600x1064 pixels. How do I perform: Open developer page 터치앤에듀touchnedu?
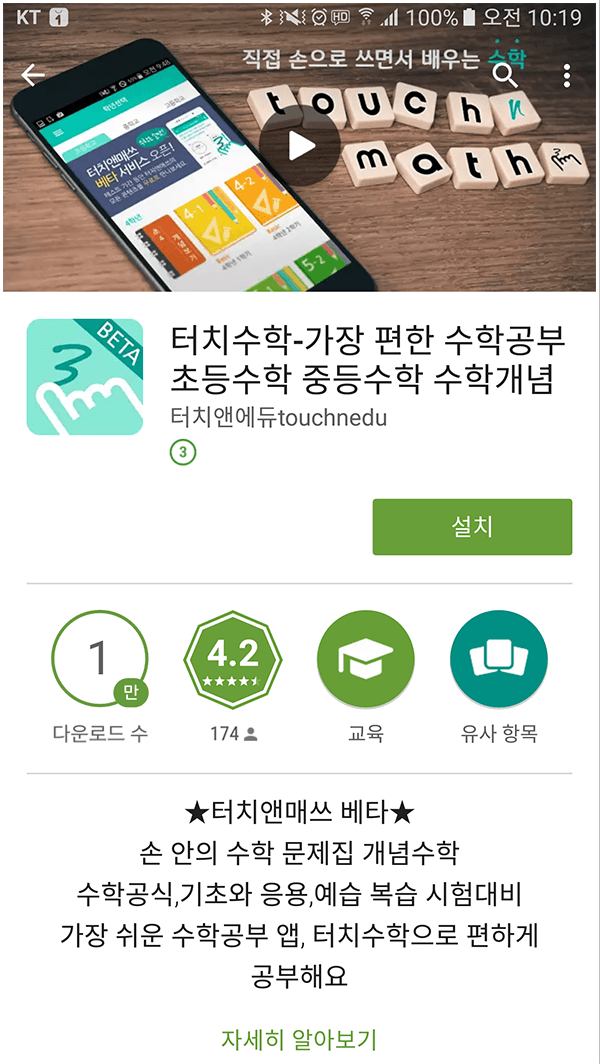[x=279, y=418]
